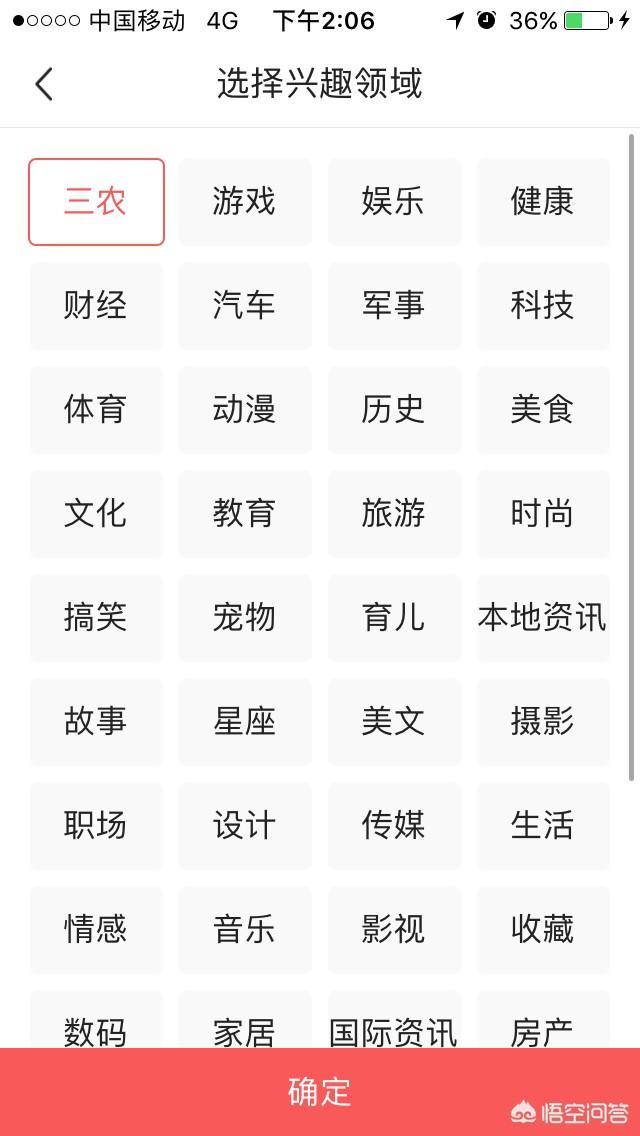This screenshot has height=1136, width=640.
Task: Confirm selection with the 确定 button
Action: coord(320,1092)
